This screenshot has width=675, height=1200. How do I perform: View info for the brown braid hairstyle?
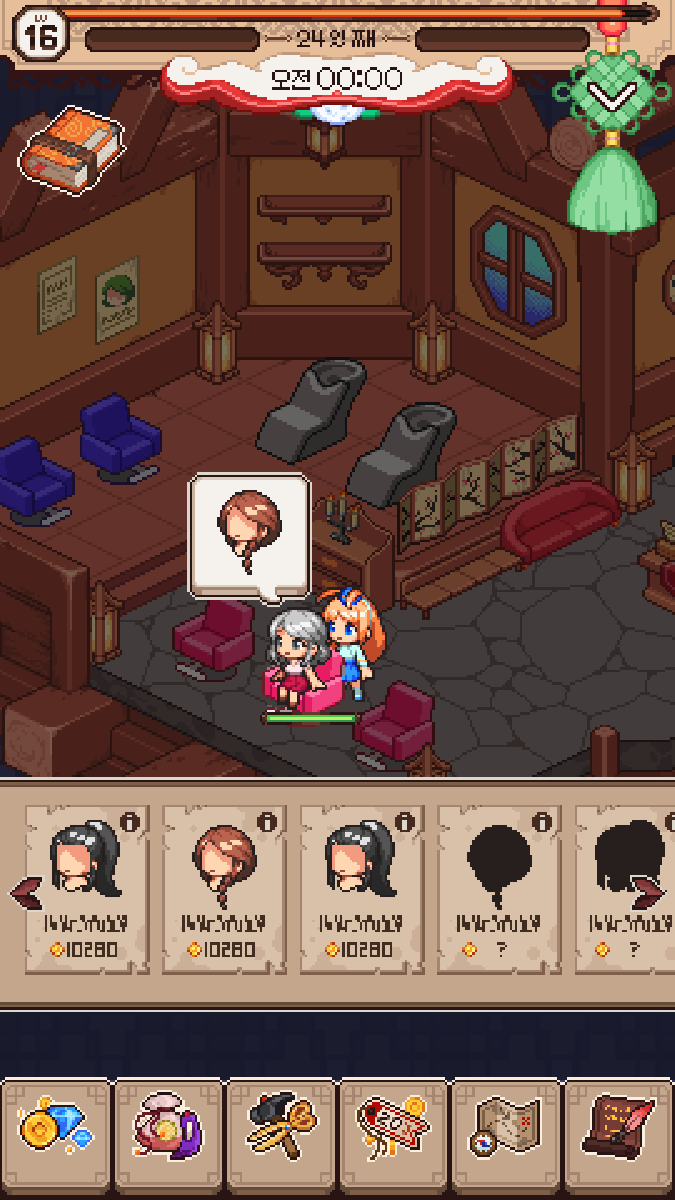pyautogui.click(x=265, y=822)
